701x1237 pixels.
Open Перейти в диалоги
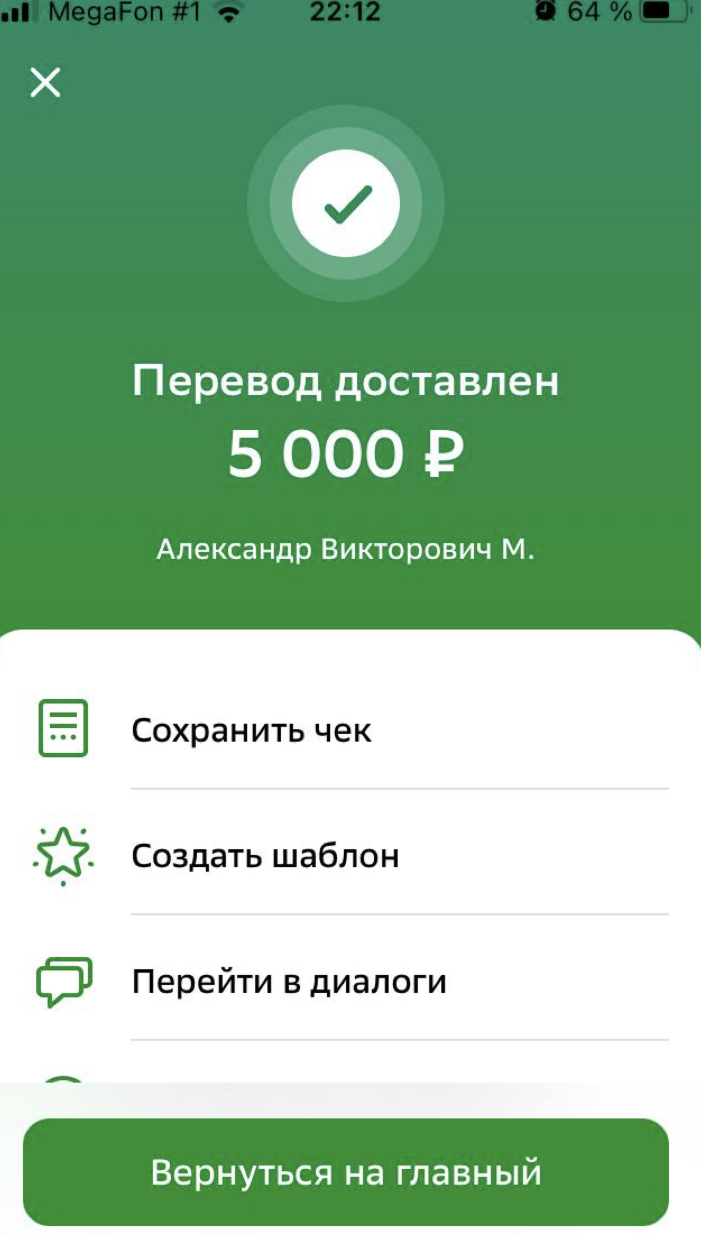coord(288,982)
